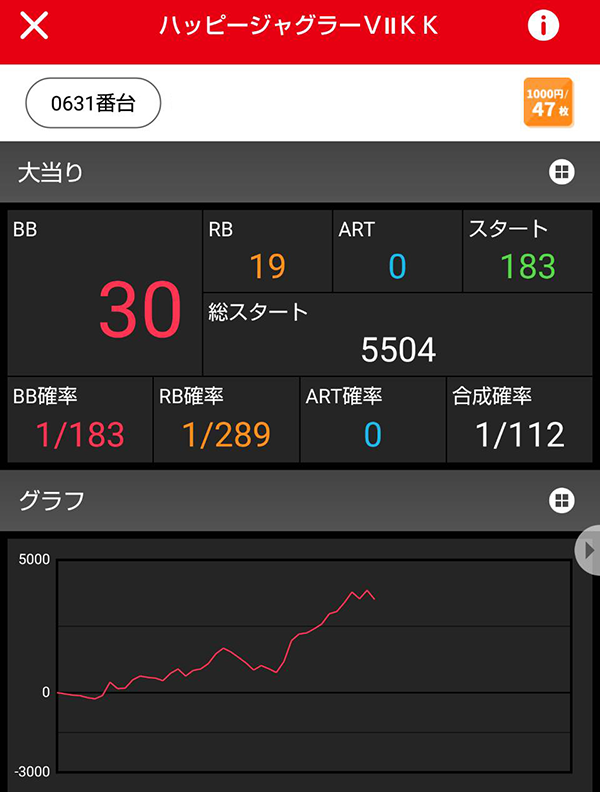Open the grid icon in the グラフ header
This screenshot has width=600, height=792.
tap(561, 500)
